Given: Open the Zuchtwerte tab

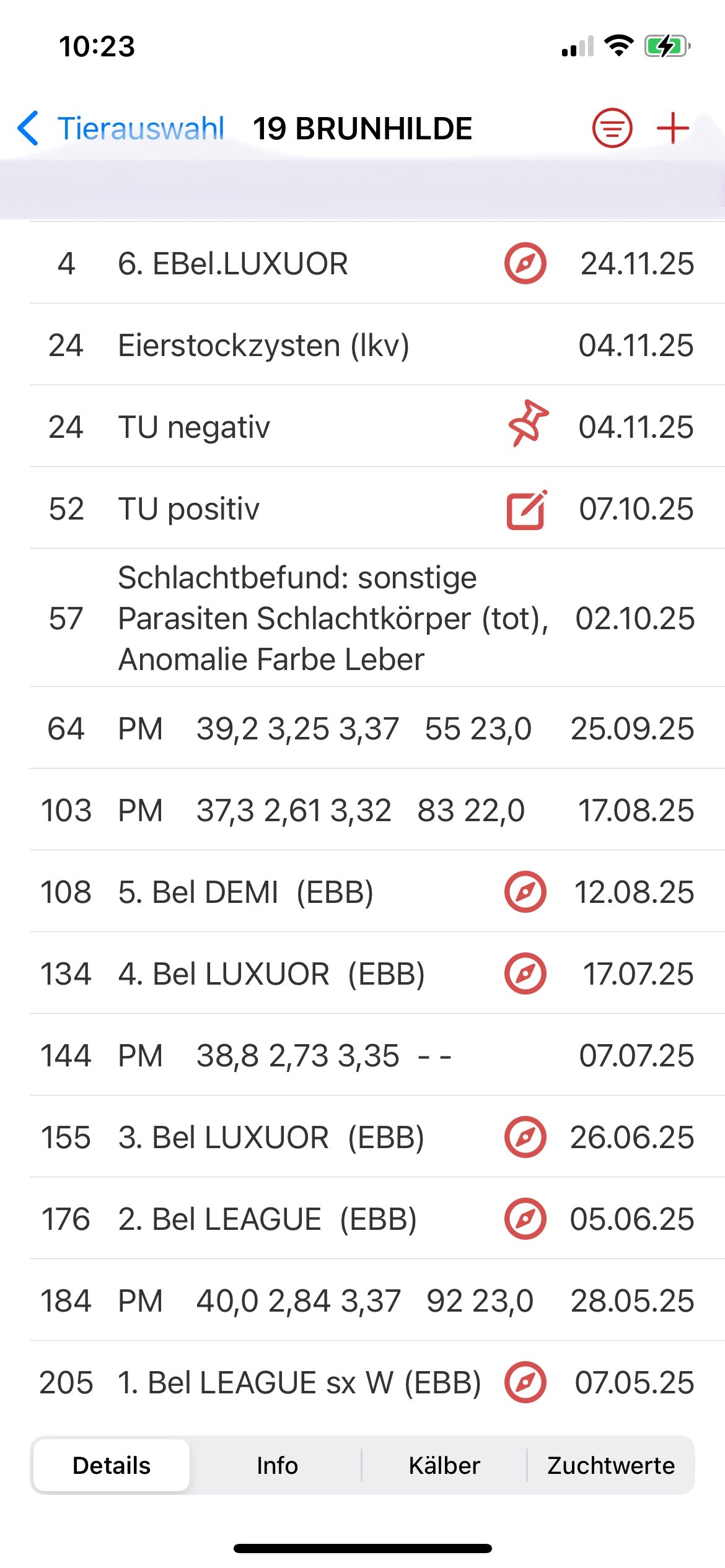Looking at the screenshot, I should coord(610,1466).
